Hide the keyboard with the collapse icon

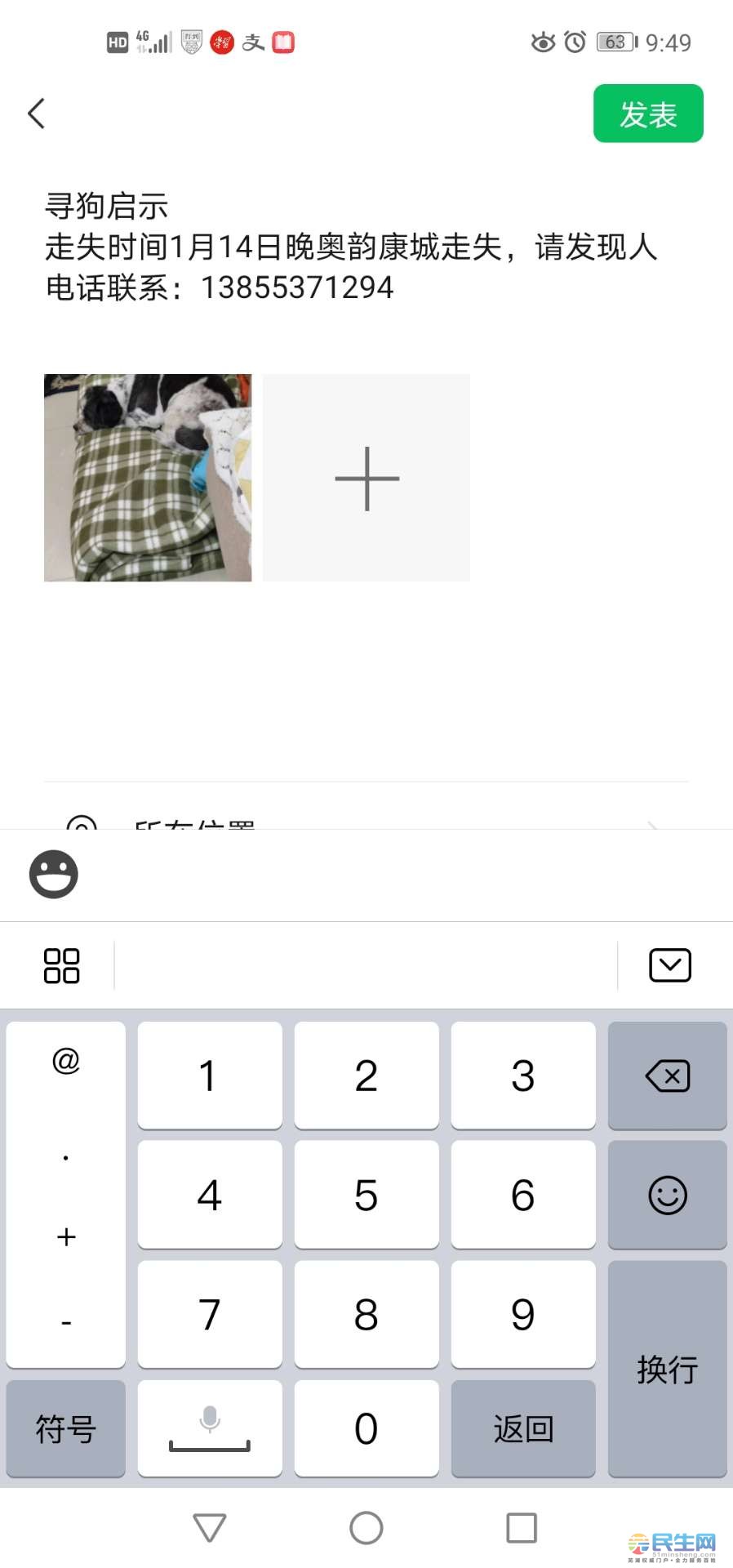669,965
